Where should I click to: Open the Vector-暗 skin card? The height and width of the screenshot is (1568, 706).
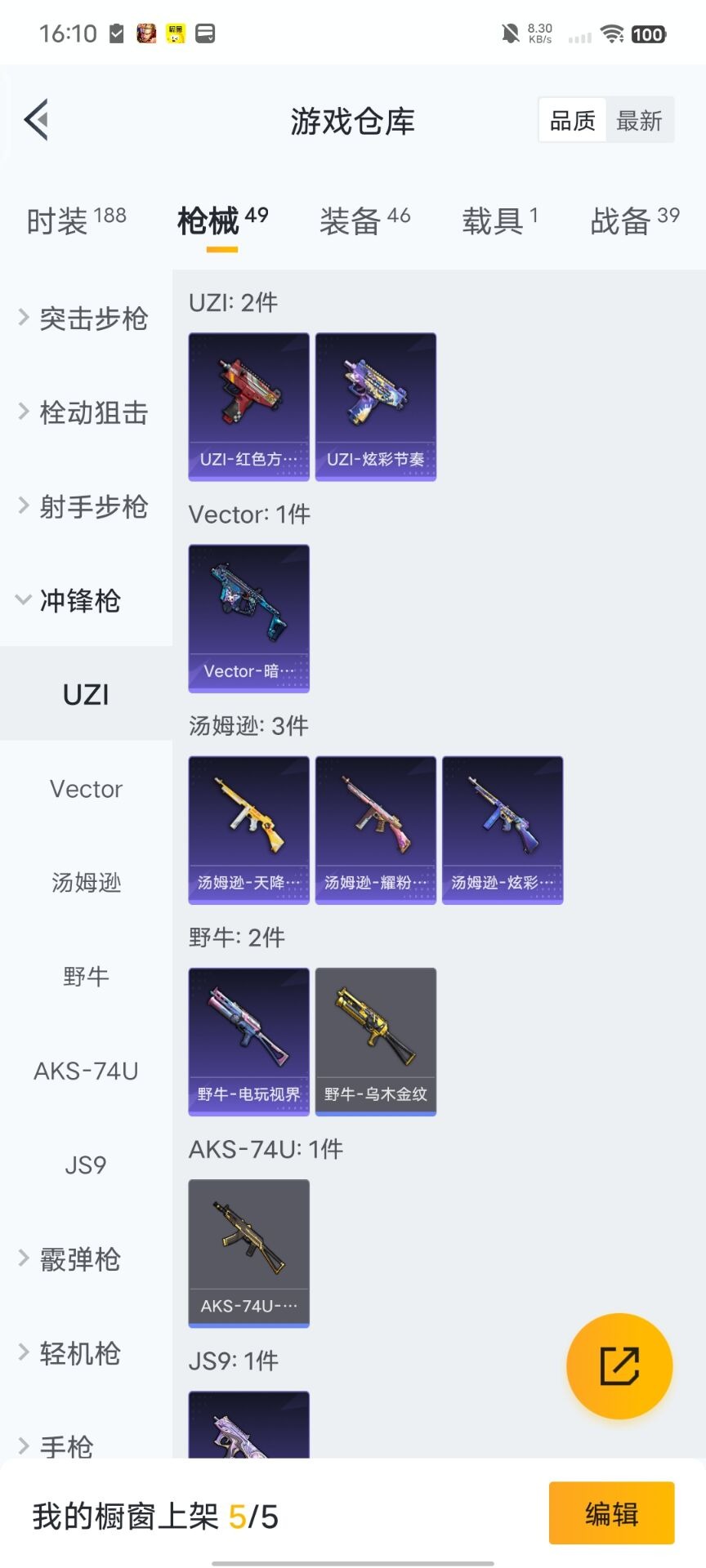[x=249, y=618]
